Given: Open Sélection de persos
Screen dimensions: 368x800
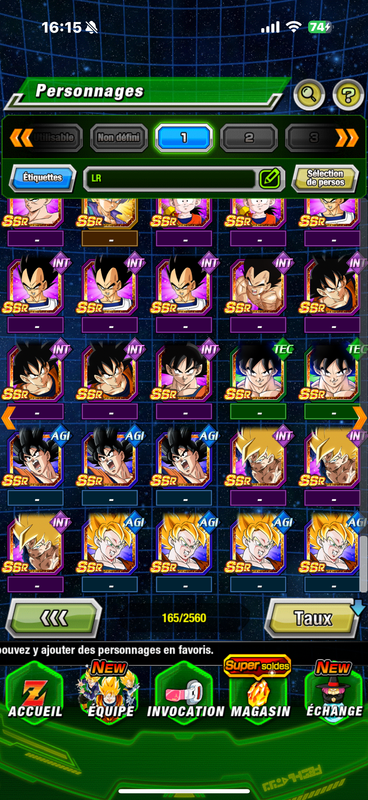Looking at the screenshot, I should click(325, 178).
